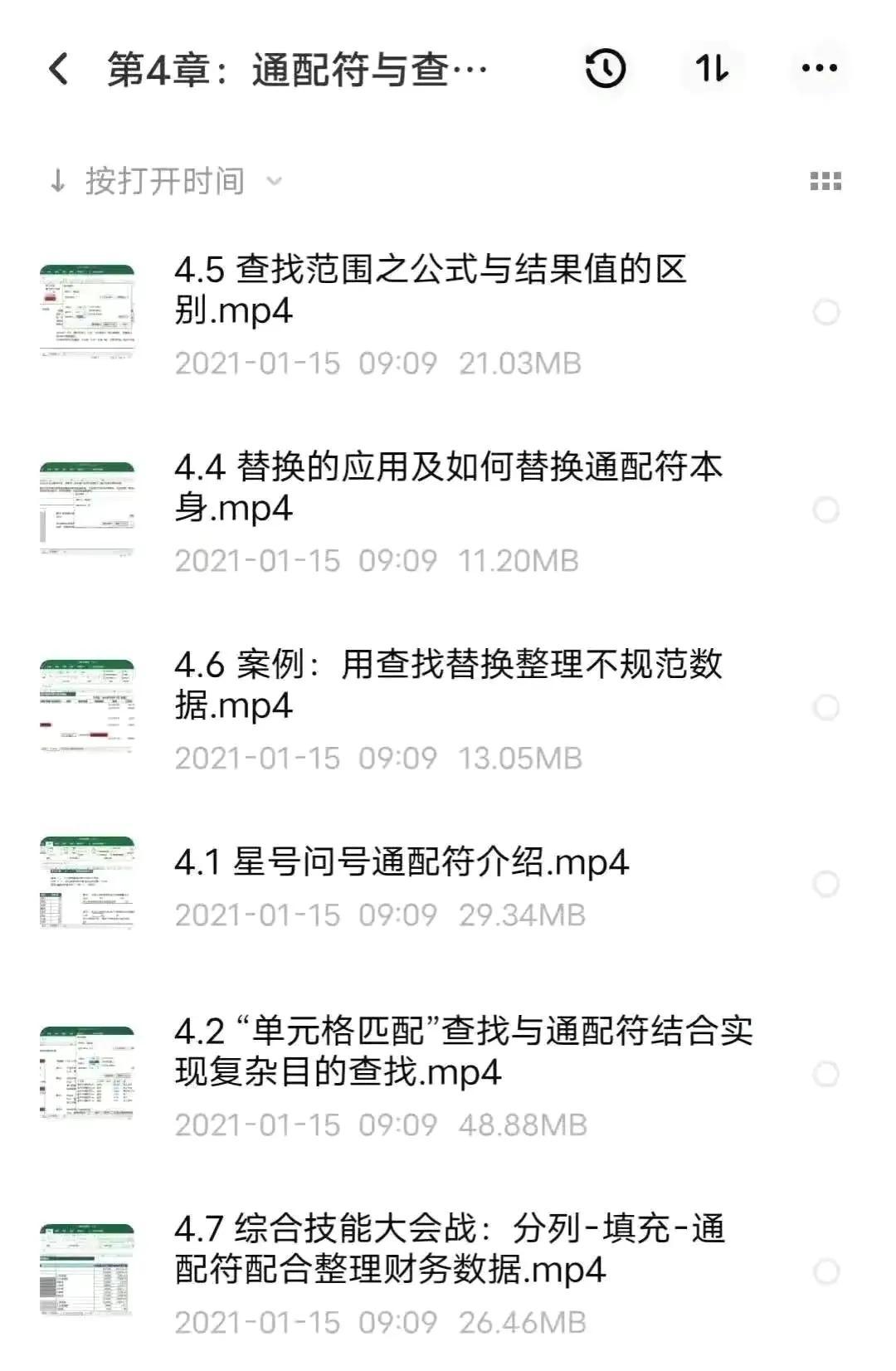Open video 4.2 “单元格匹配”查找
The width and height of the screenshot is (896, 1371).
click(x=463, y=1052)
